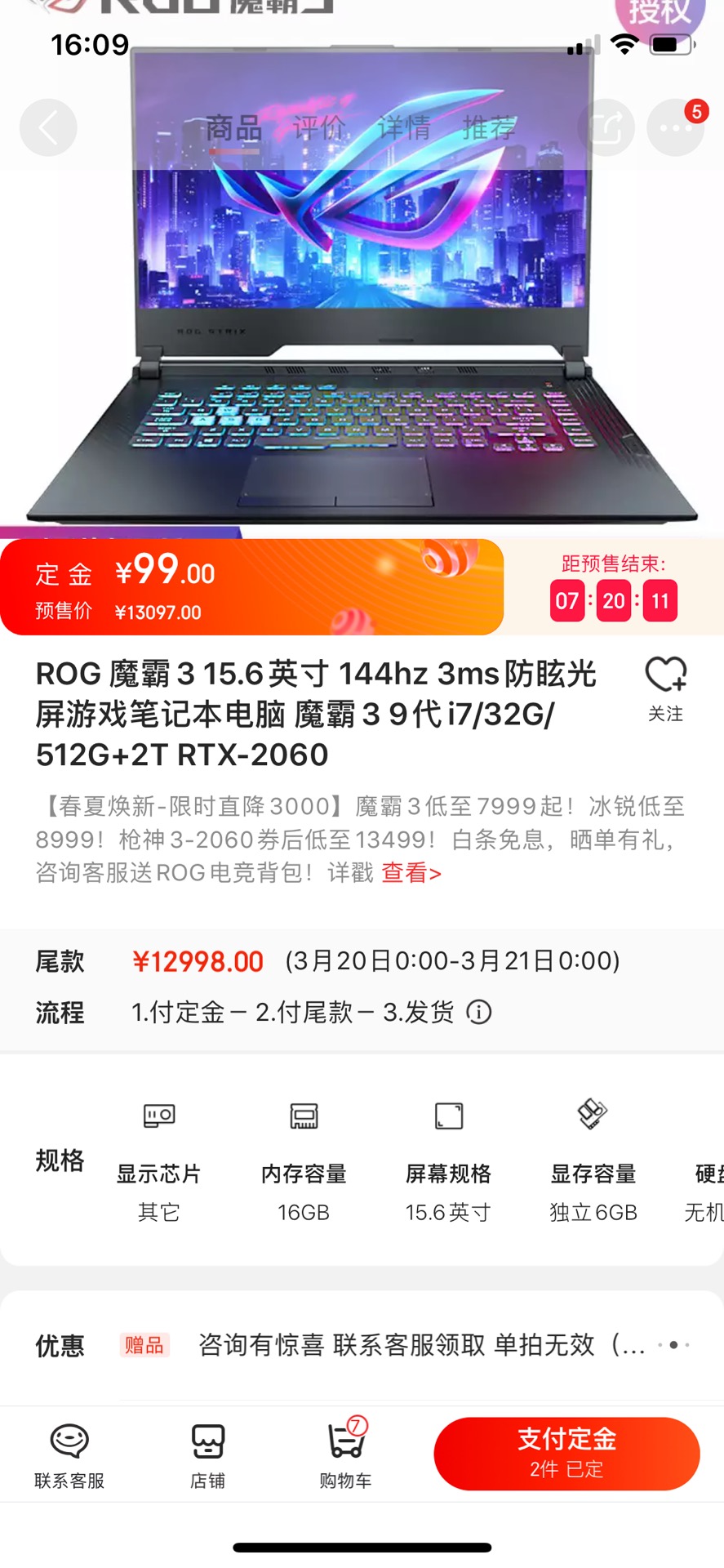Viewport: 724px width, 1568px height.
Task: Tap 支付定金 to pay the deposit
Action: [566, 1453]
